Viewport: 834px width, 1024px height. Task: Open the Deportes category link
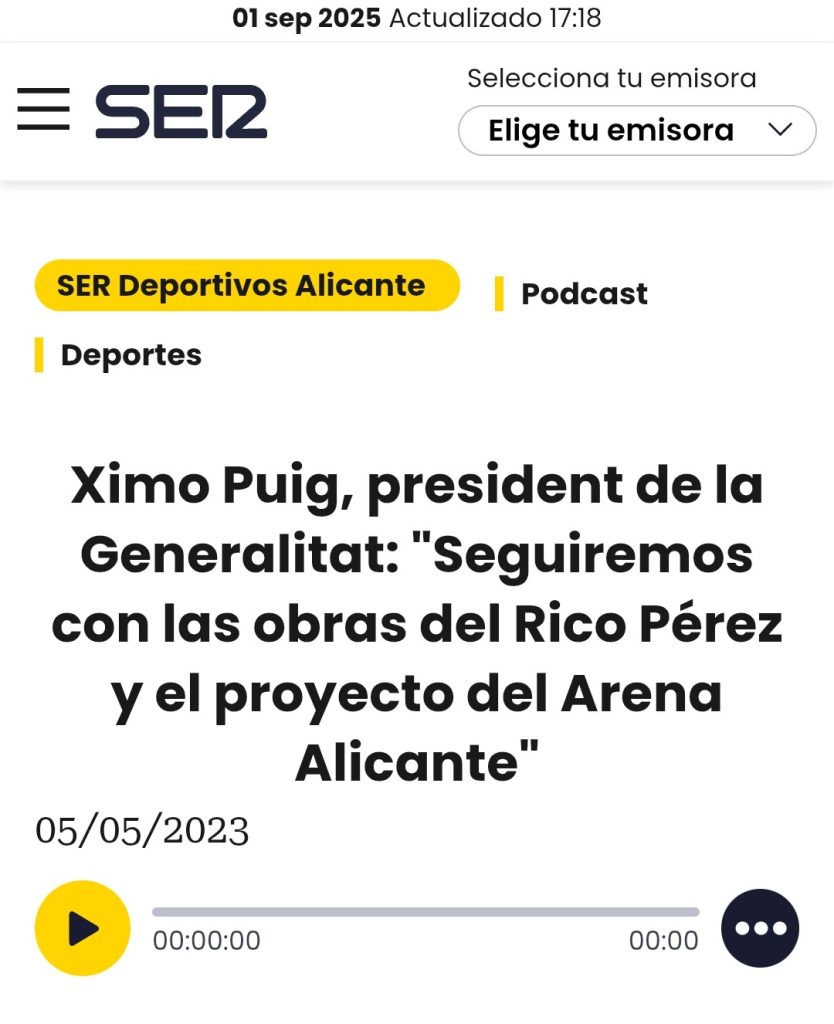(131, 355)
